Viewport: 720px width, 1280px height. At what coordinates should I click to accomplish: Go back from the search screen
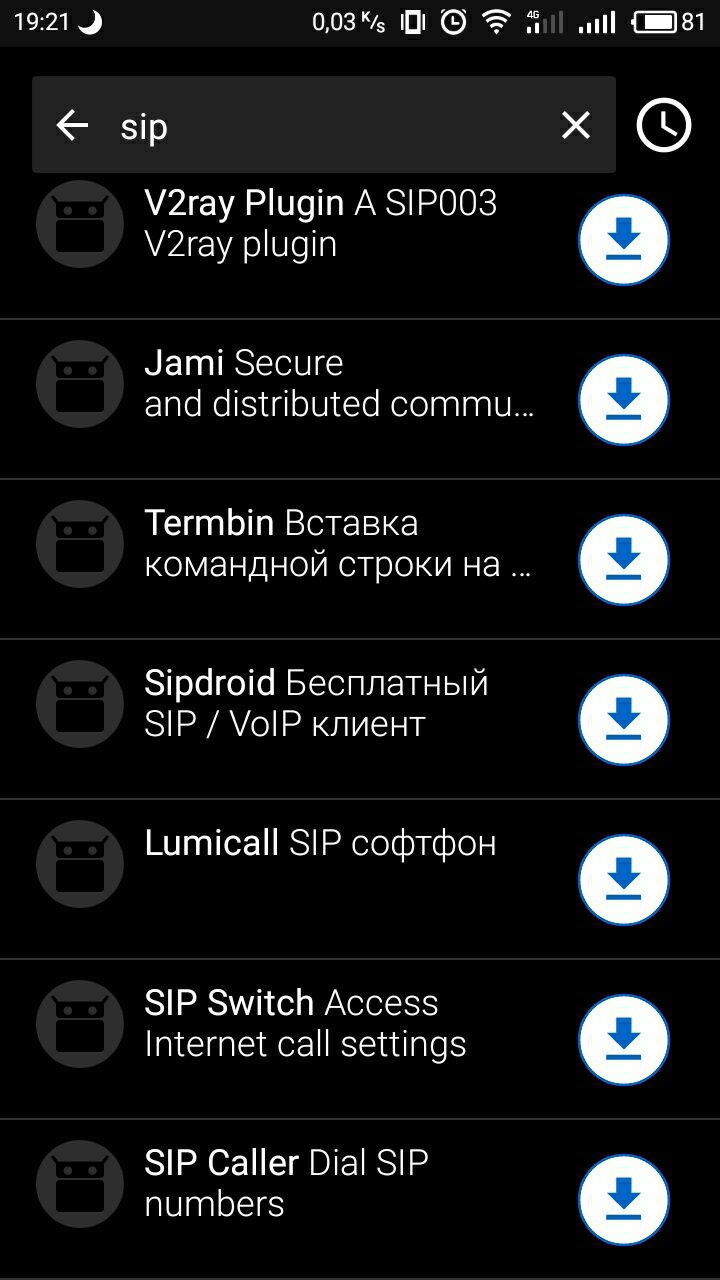[72, 125]
